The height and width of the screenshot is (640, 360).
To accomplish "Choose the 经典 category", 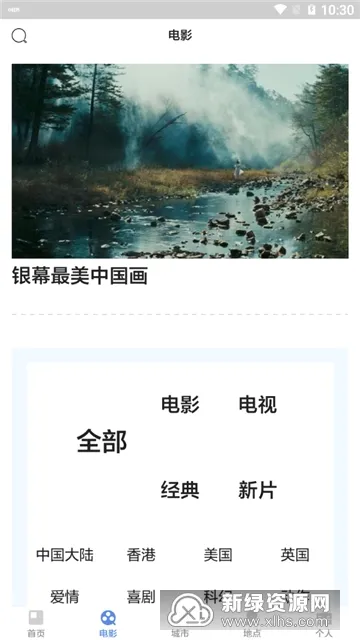I will [x=180, y=490].
